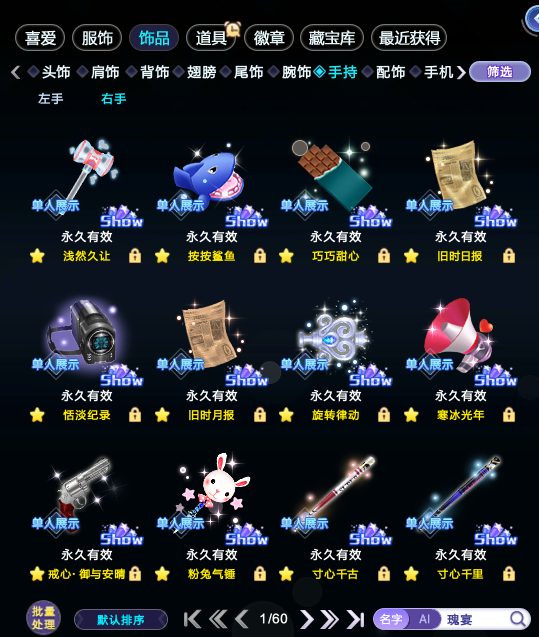Tap the 筛选 filter button
This screenshot has width=539, height=637.
[x=500, y=72]
